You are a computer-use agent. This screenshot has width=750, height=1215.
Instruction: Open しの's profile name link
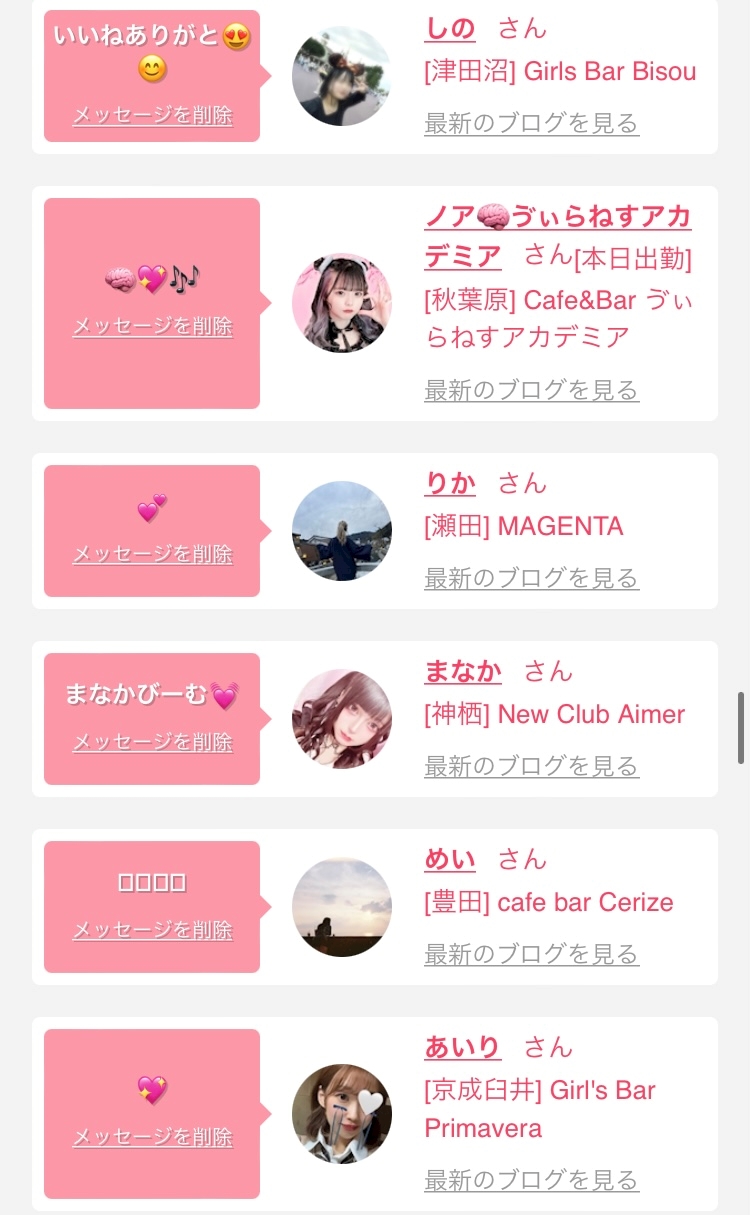click(450, 29)
